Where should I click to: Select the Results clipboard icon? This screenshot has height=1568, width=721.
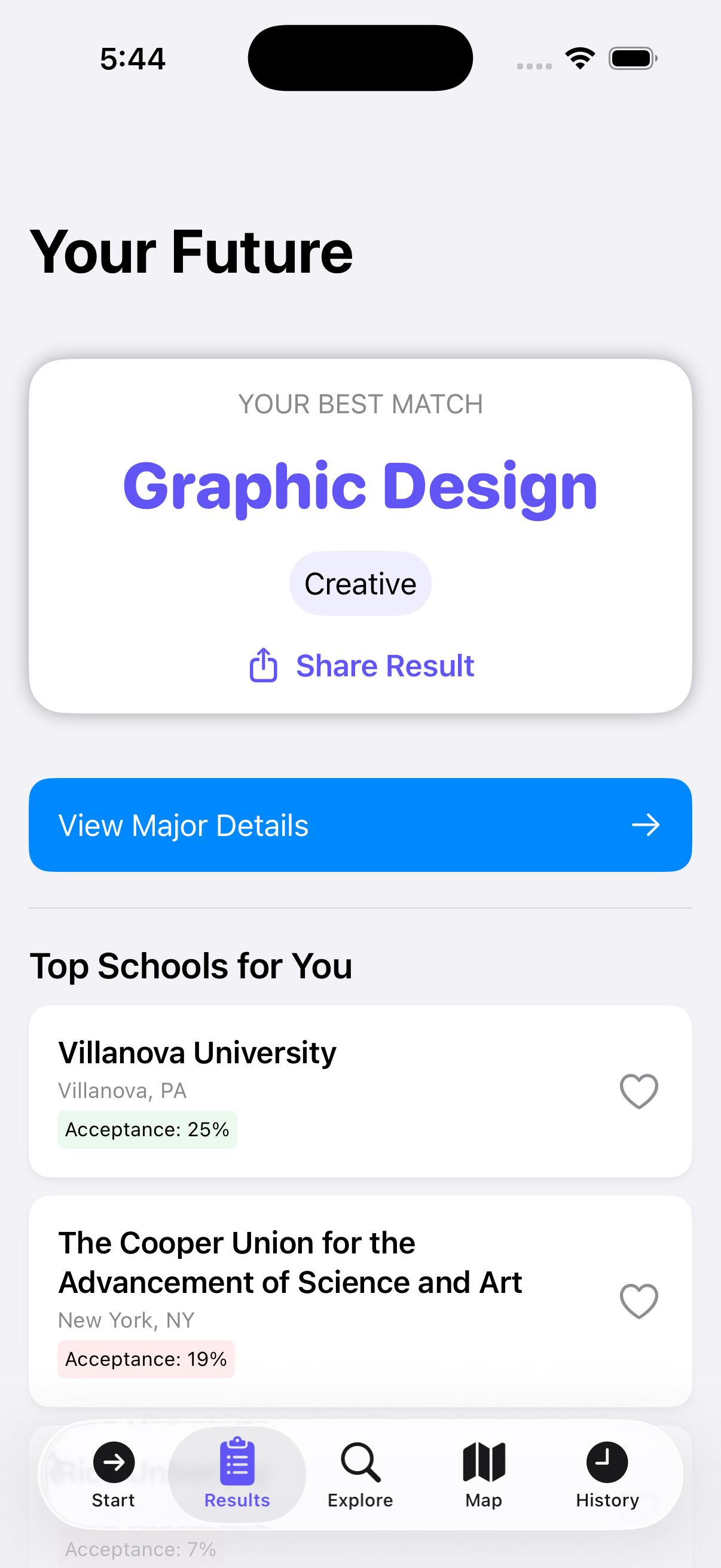(x=237, y=1461)
